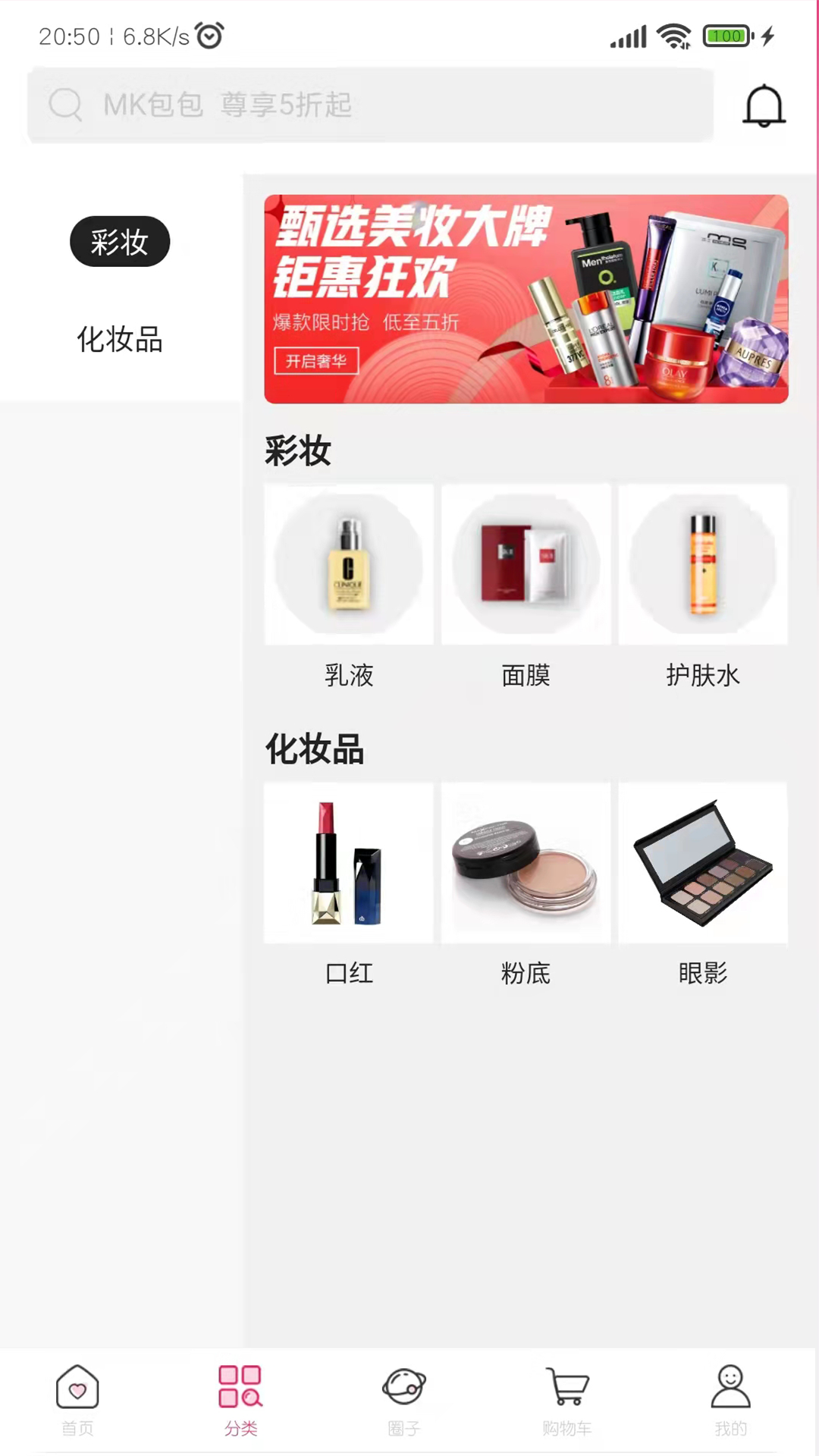The width and height of the screenshot is (819, 1456).
Task: Tap the battery indicator in the status bar
Action: [x=726, y=34]
